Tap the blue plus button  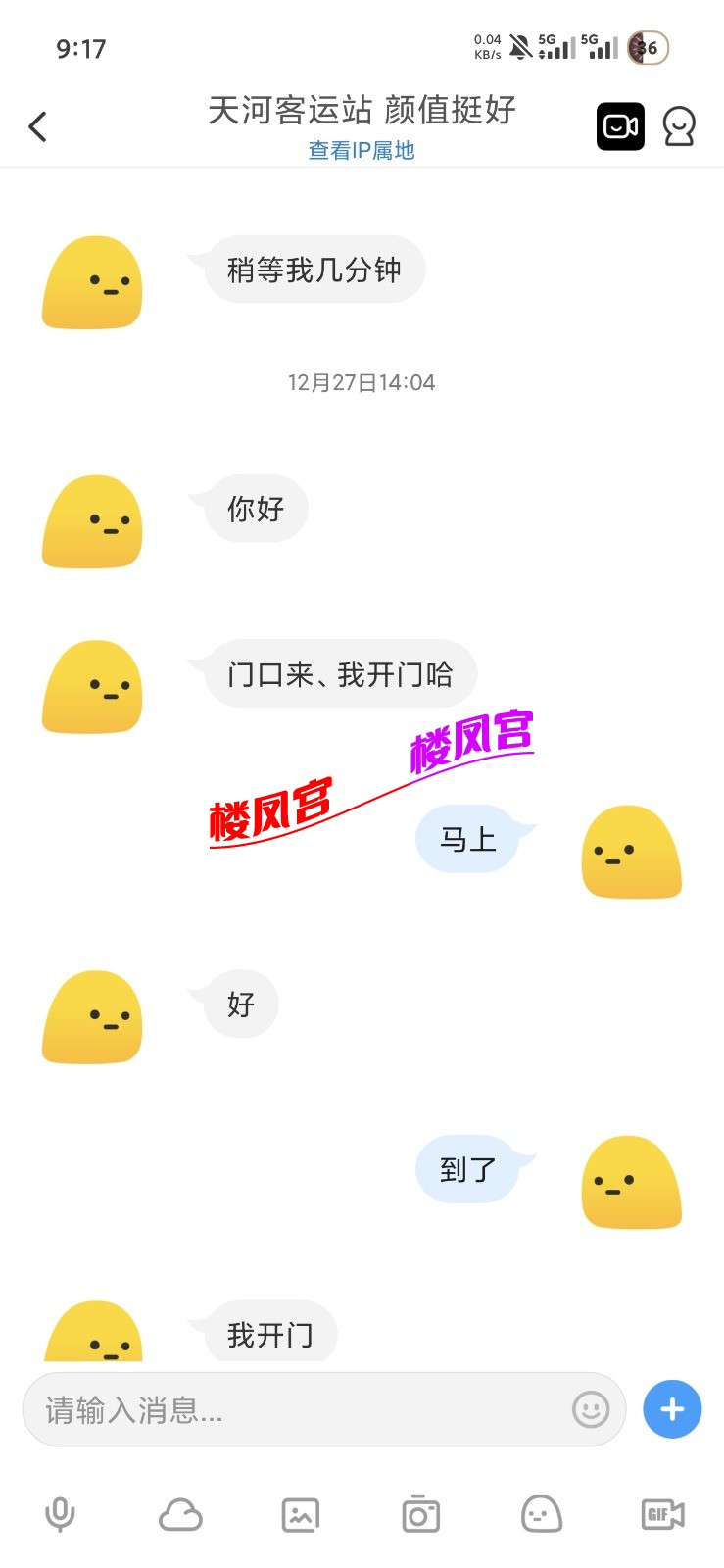coord(671,1409)
